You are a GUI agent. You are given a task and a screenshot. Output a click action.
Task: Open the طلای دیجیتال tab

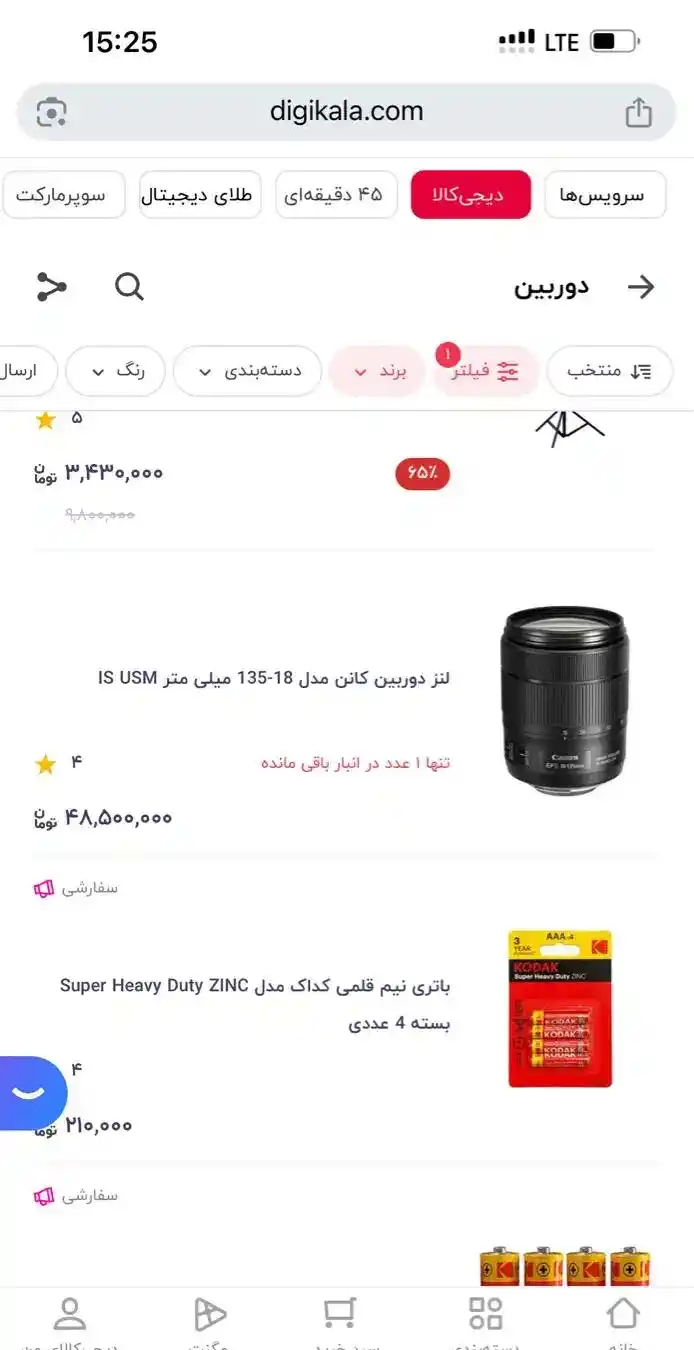(x=200, y=195)
